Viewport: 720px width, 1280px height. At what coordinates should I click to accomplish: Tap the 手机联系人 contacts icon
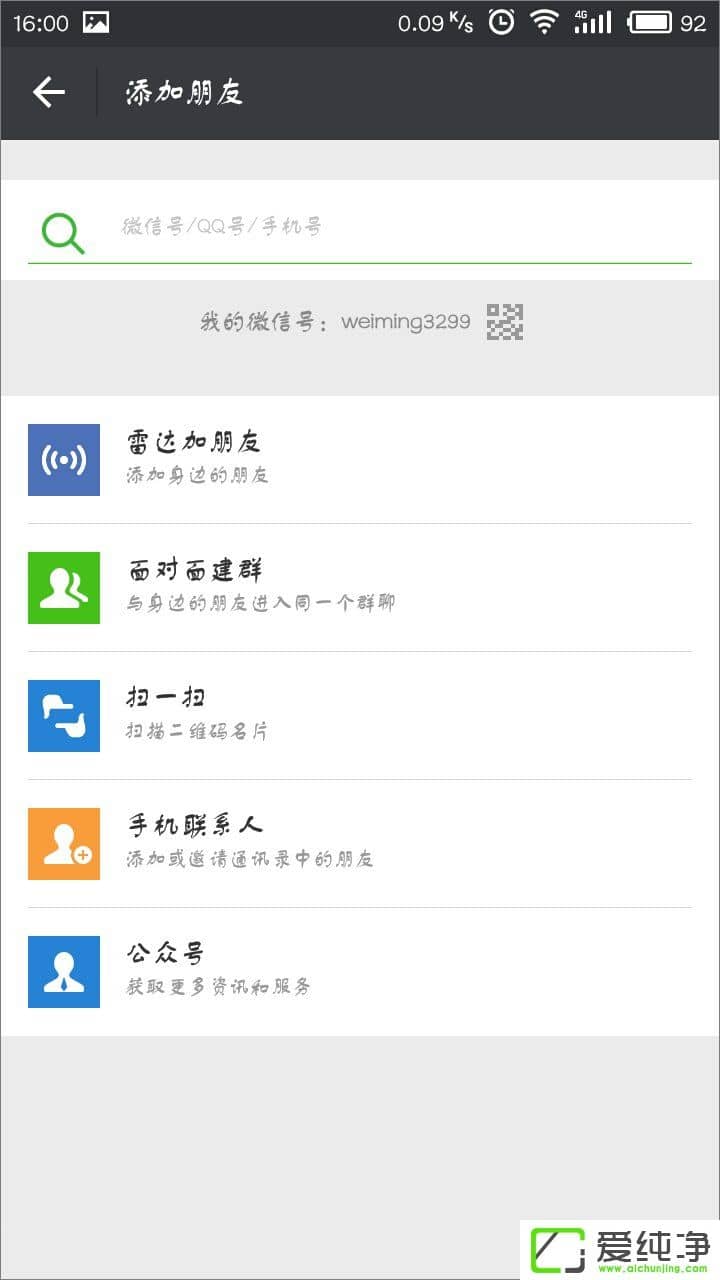[63, 843]
